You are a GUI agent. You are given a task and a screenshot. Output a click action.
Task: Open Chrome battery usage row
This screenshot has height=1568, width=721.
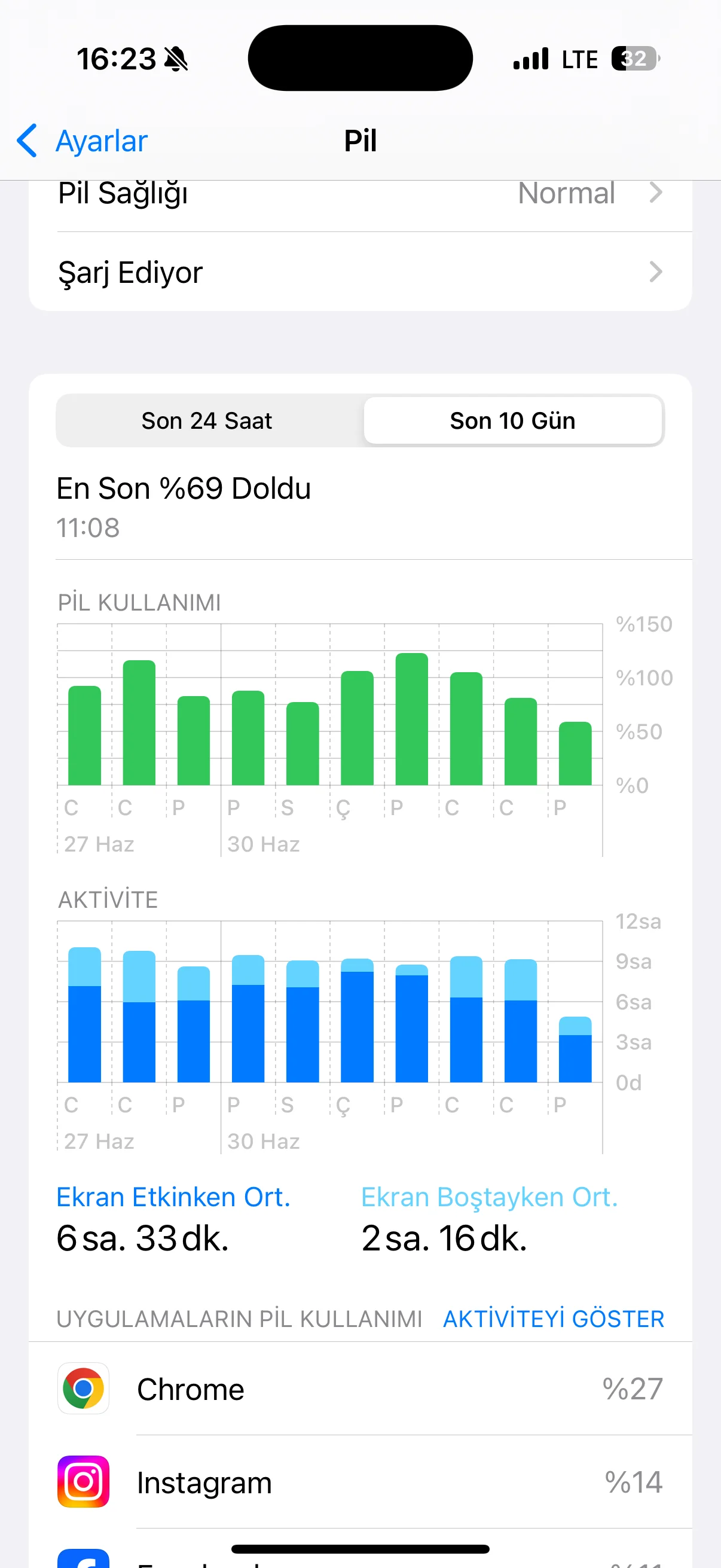(x=359, y=1389)
